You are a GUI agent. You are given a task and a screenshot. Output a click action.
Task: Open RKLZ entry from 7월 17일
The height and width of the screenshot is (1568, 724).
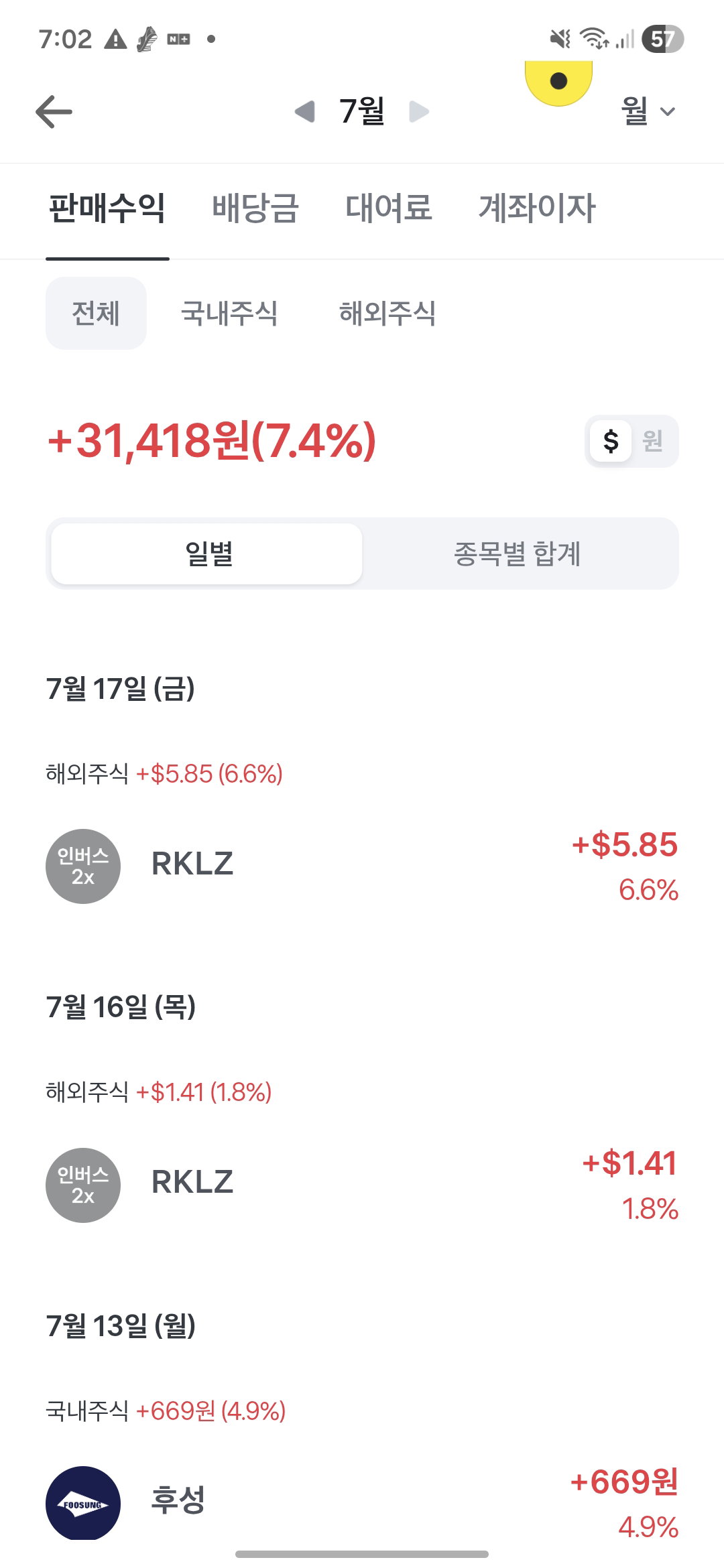(362, 866)
